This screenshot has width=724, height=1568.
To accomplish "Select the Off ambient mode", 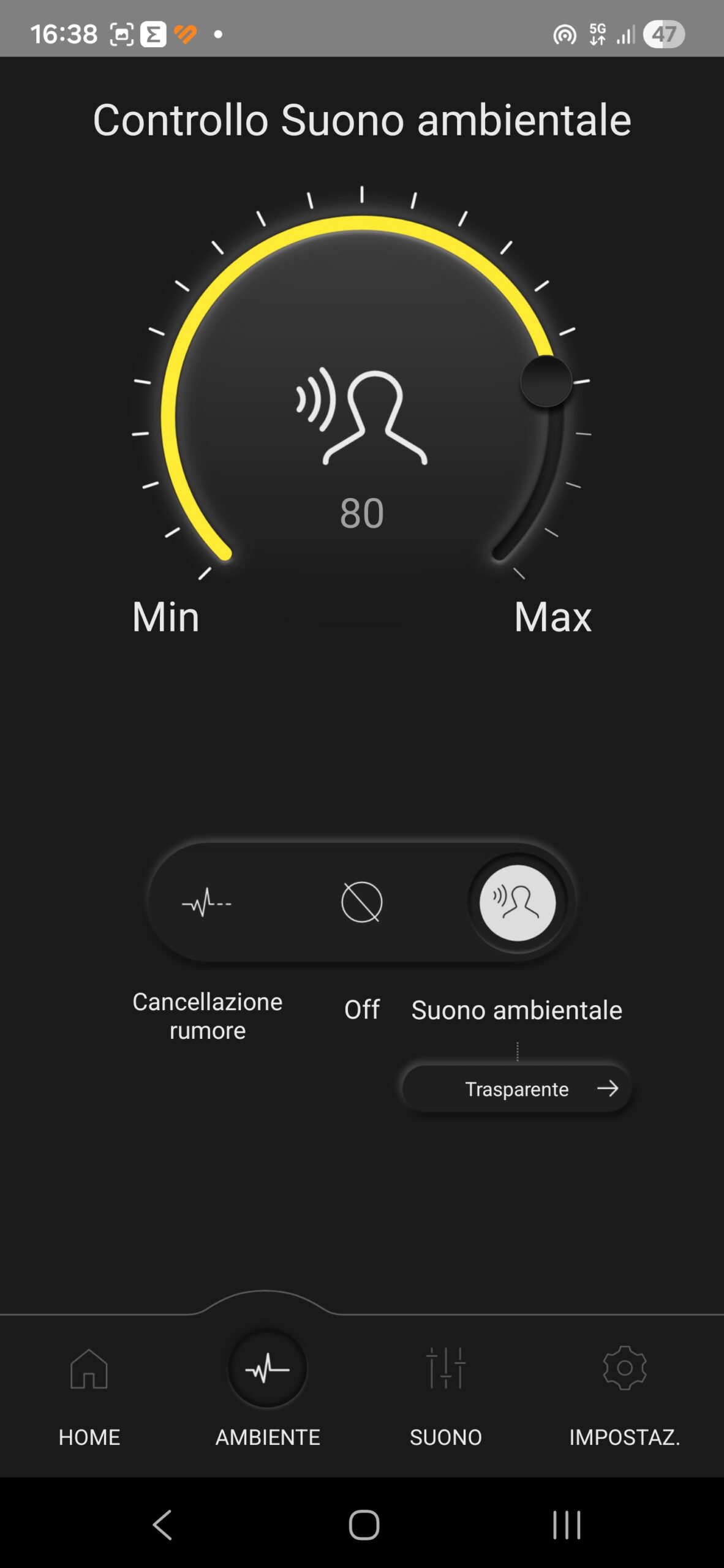I will [361, 903].
